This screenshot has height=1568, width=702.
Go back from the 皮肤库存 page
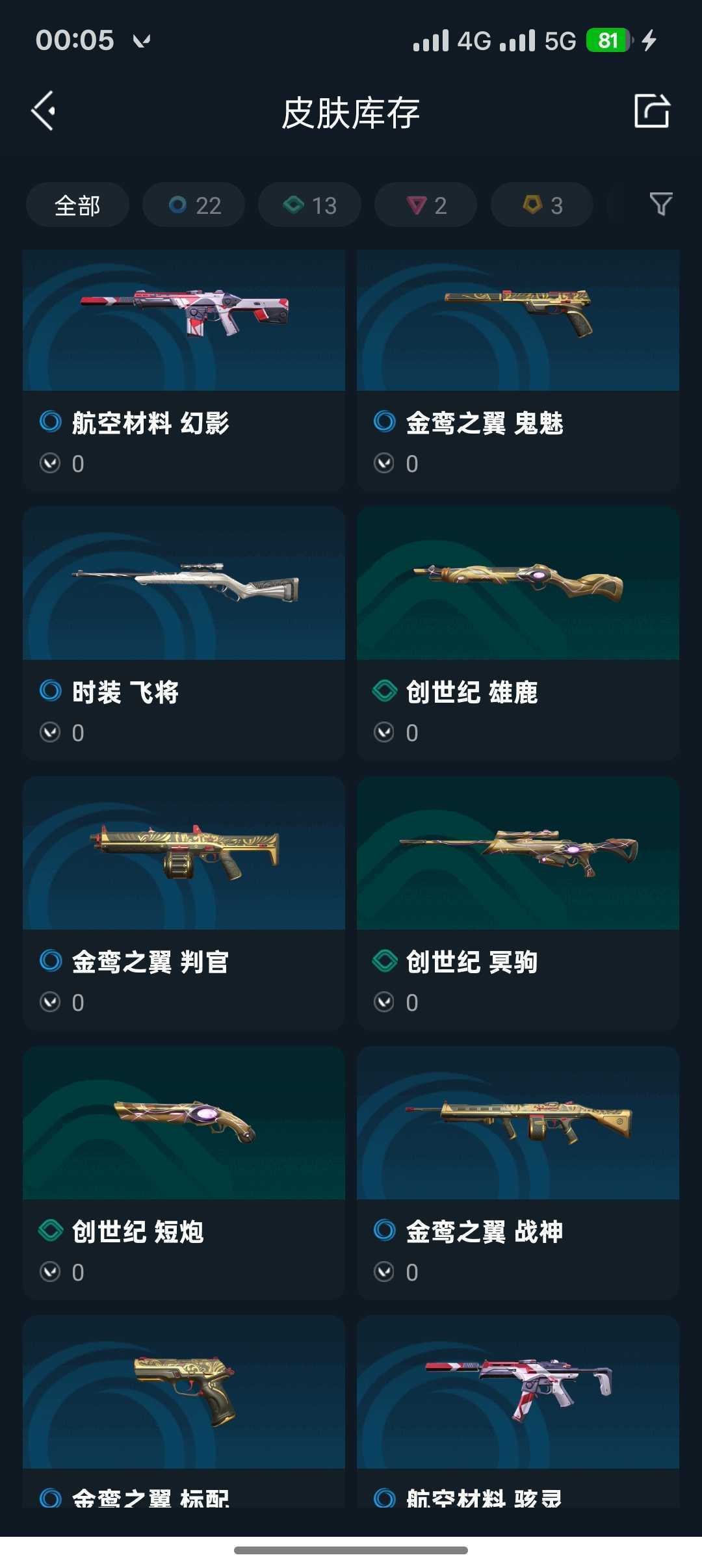44,111
